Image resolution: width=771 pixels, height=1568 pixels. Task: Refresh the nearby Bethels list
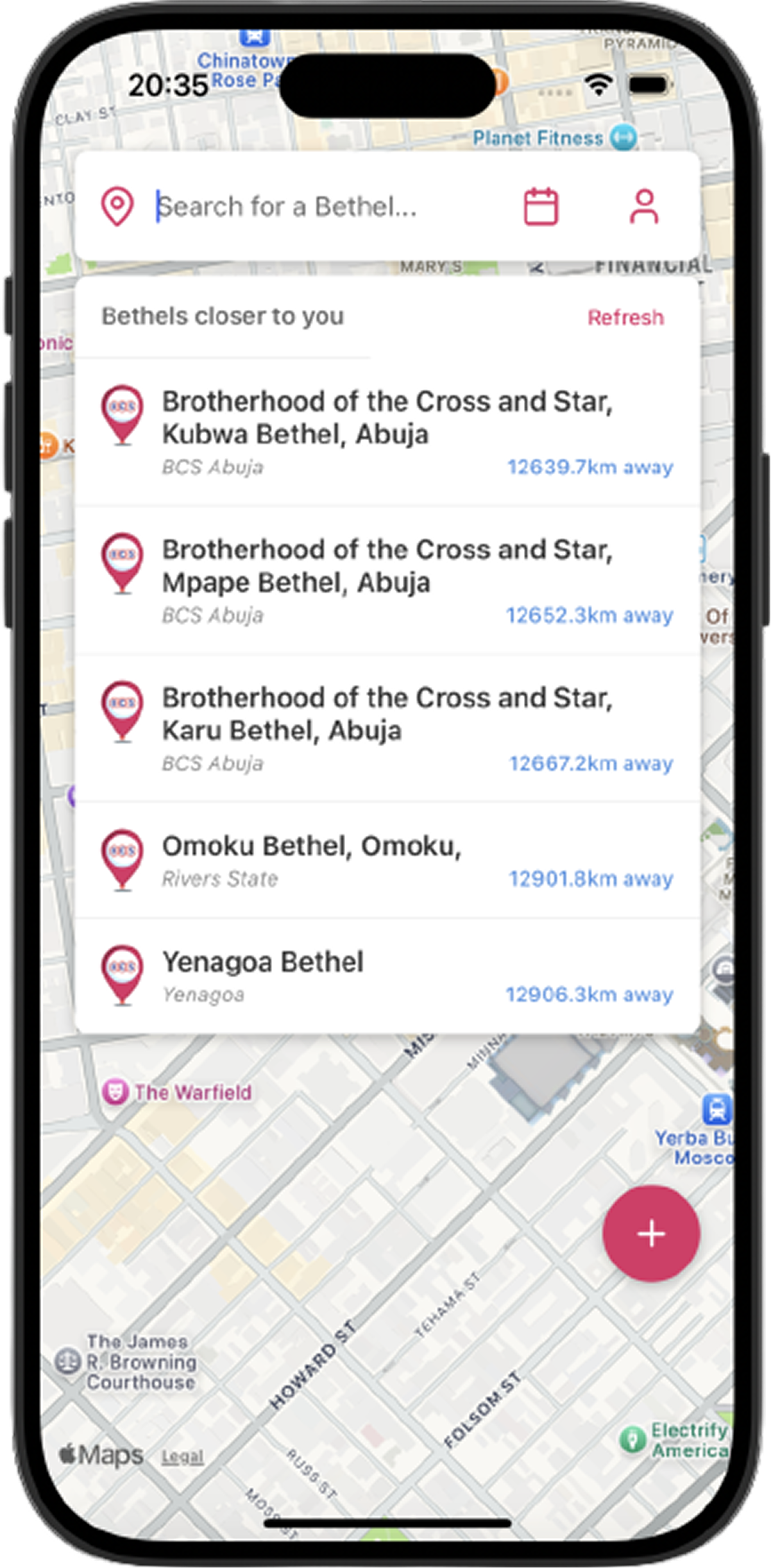pyautogui.click(x=625, y=317)
